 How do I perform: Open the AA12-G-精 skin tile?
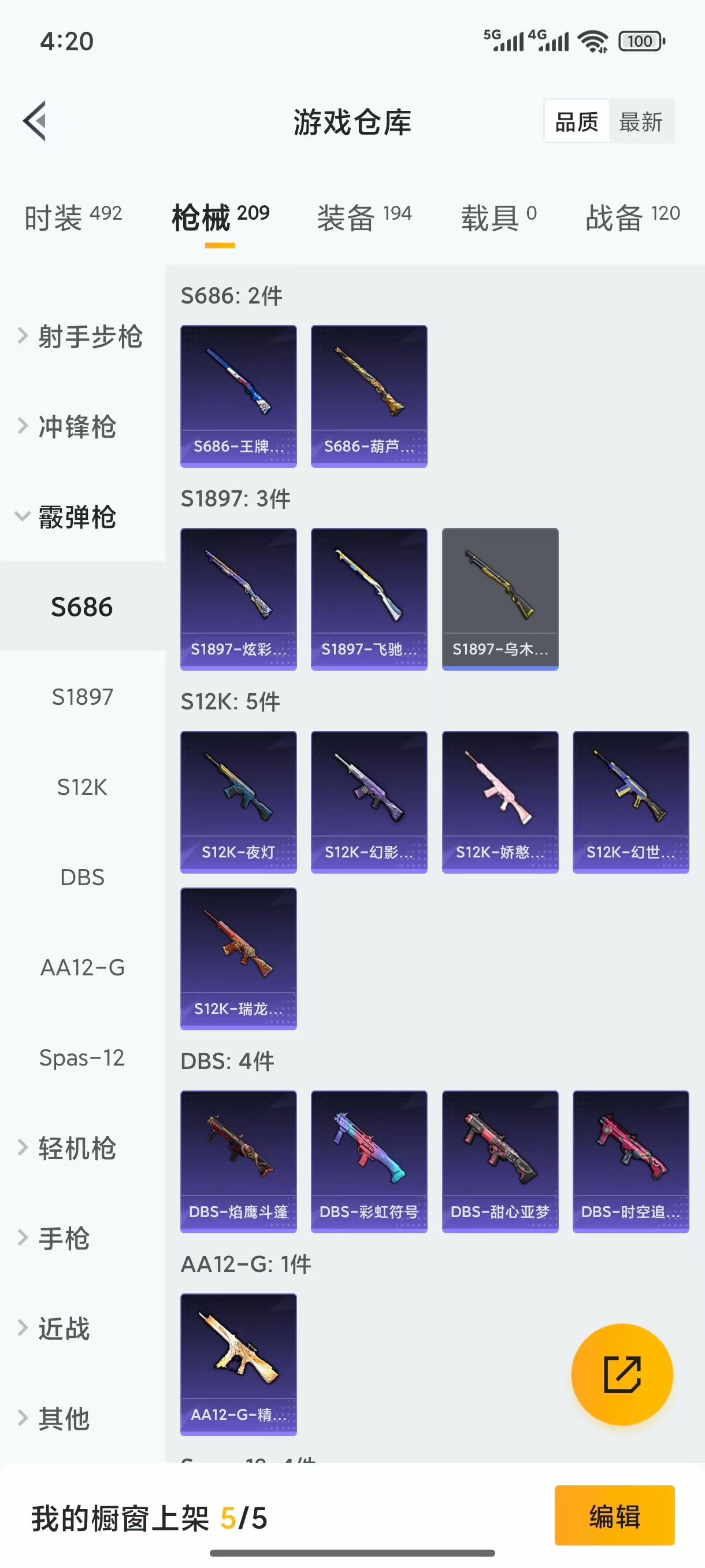click(x=239, y=1364)
